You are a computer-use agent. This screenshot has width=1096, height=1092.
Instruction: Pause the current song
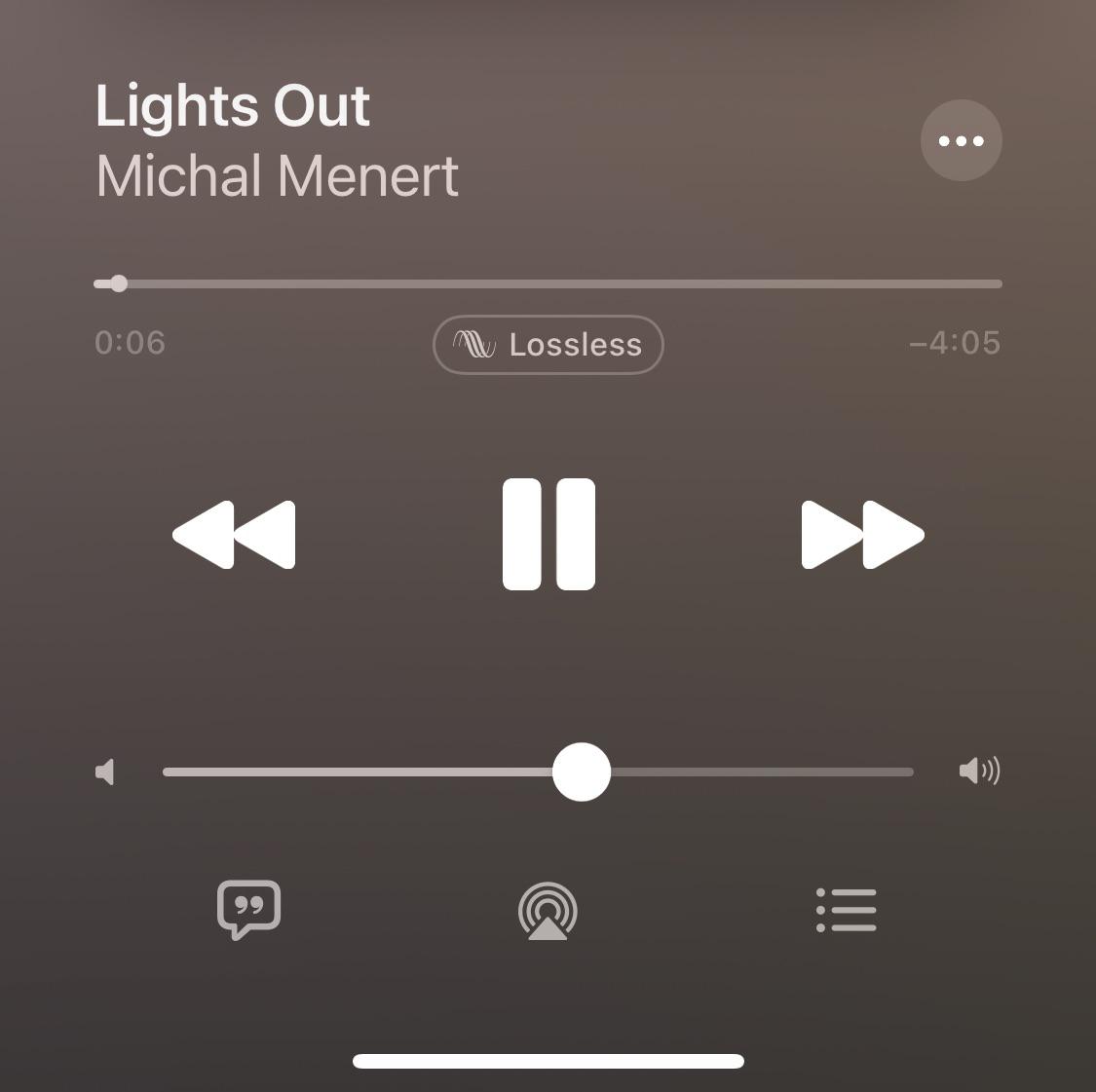click(x=548, y=534)
